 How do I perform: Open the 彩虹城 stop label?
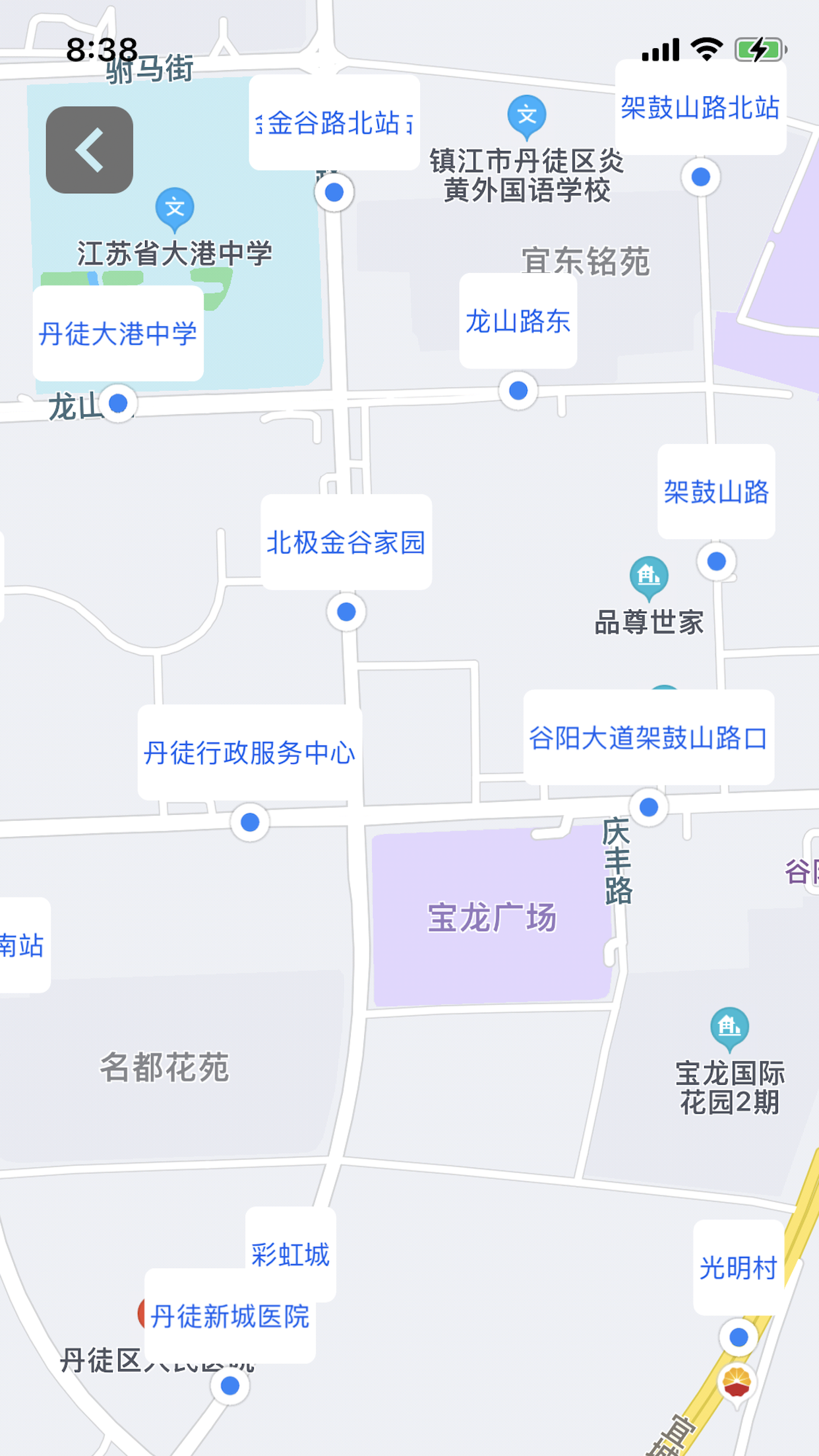pyautogui.click(x=290, y=1252)
